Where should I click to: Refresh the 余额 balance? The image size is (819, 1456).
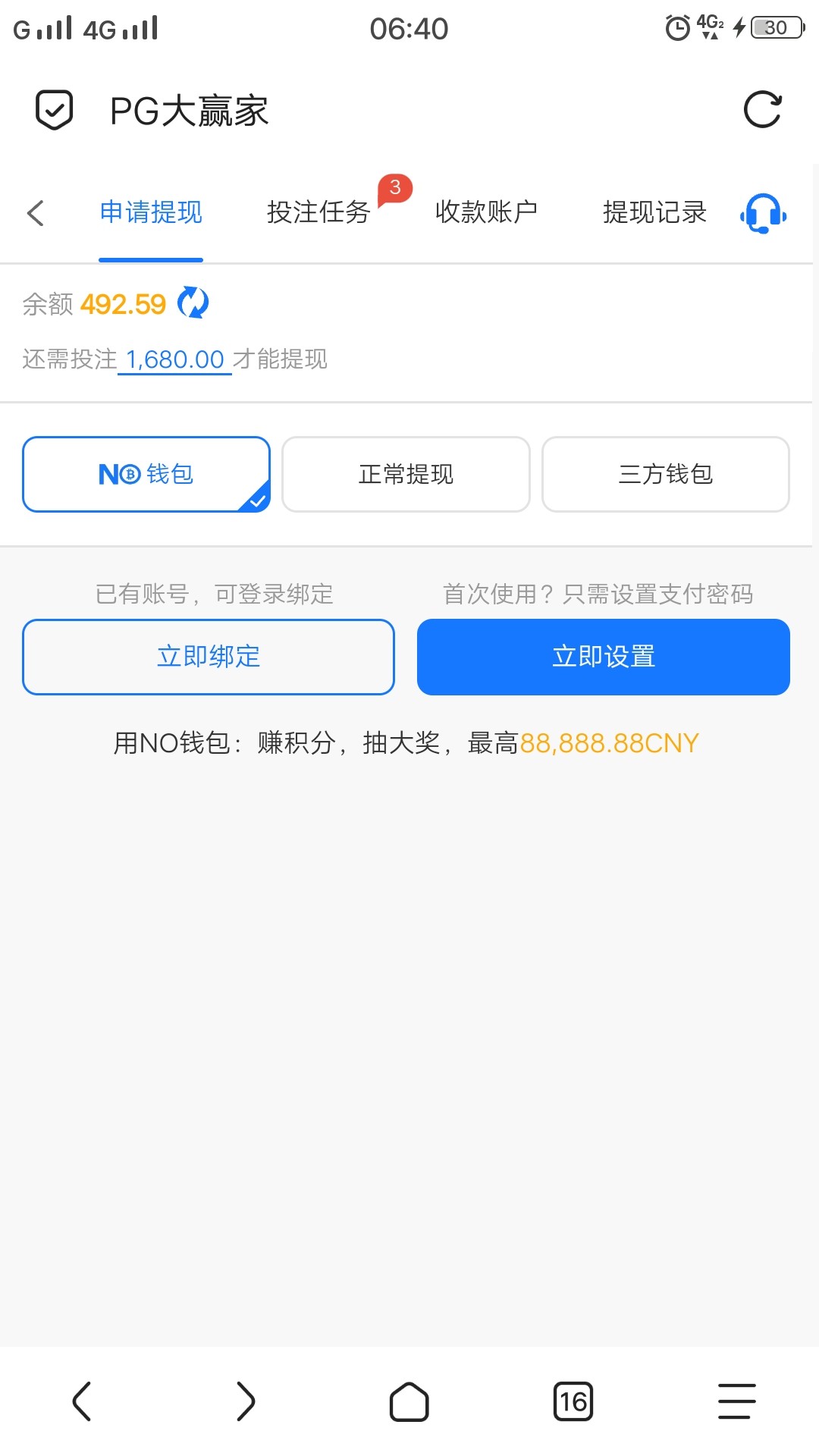pos(193,303)
